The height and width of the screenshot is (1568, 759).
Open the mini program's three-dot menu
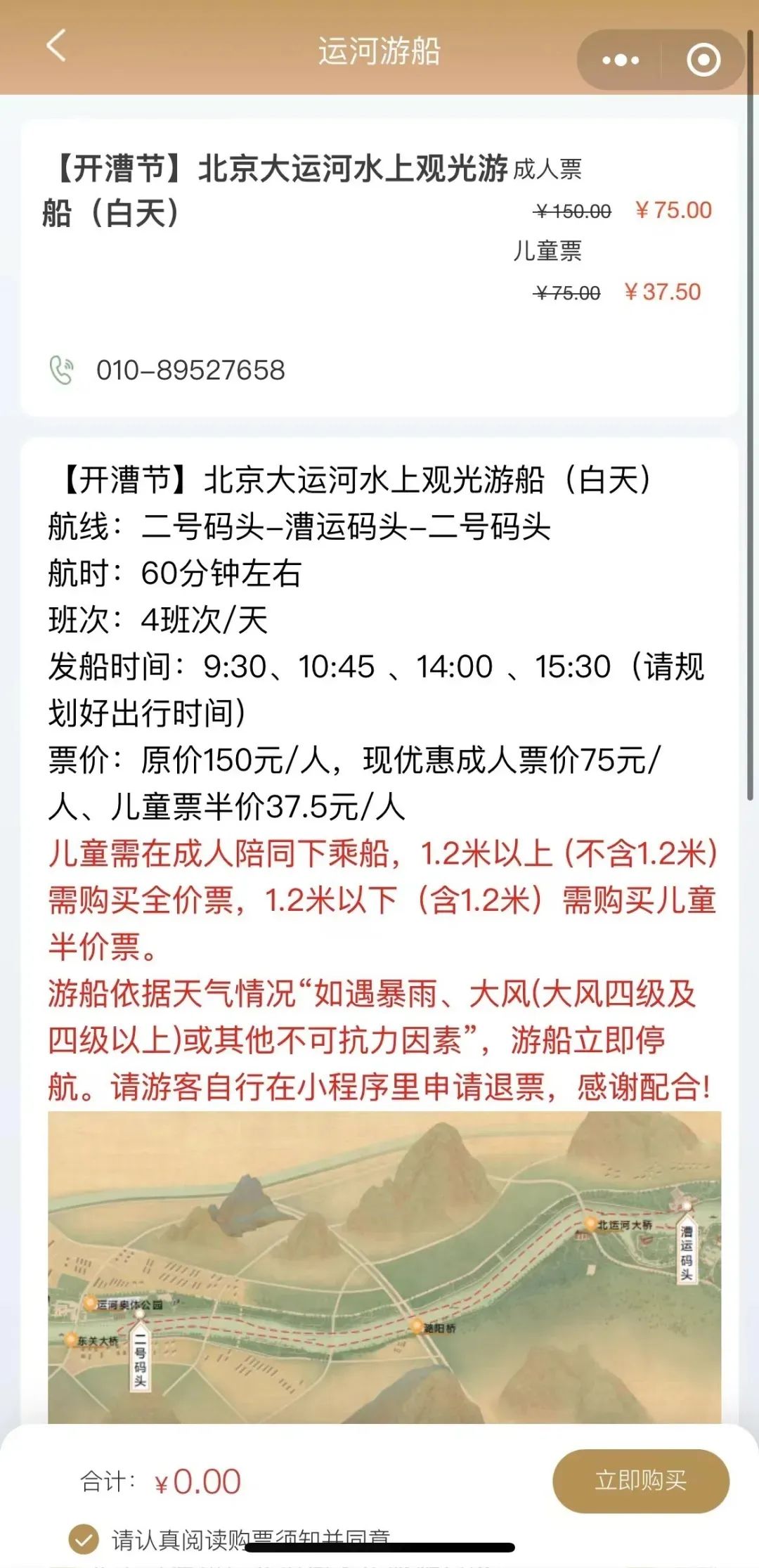click(621, 60)
